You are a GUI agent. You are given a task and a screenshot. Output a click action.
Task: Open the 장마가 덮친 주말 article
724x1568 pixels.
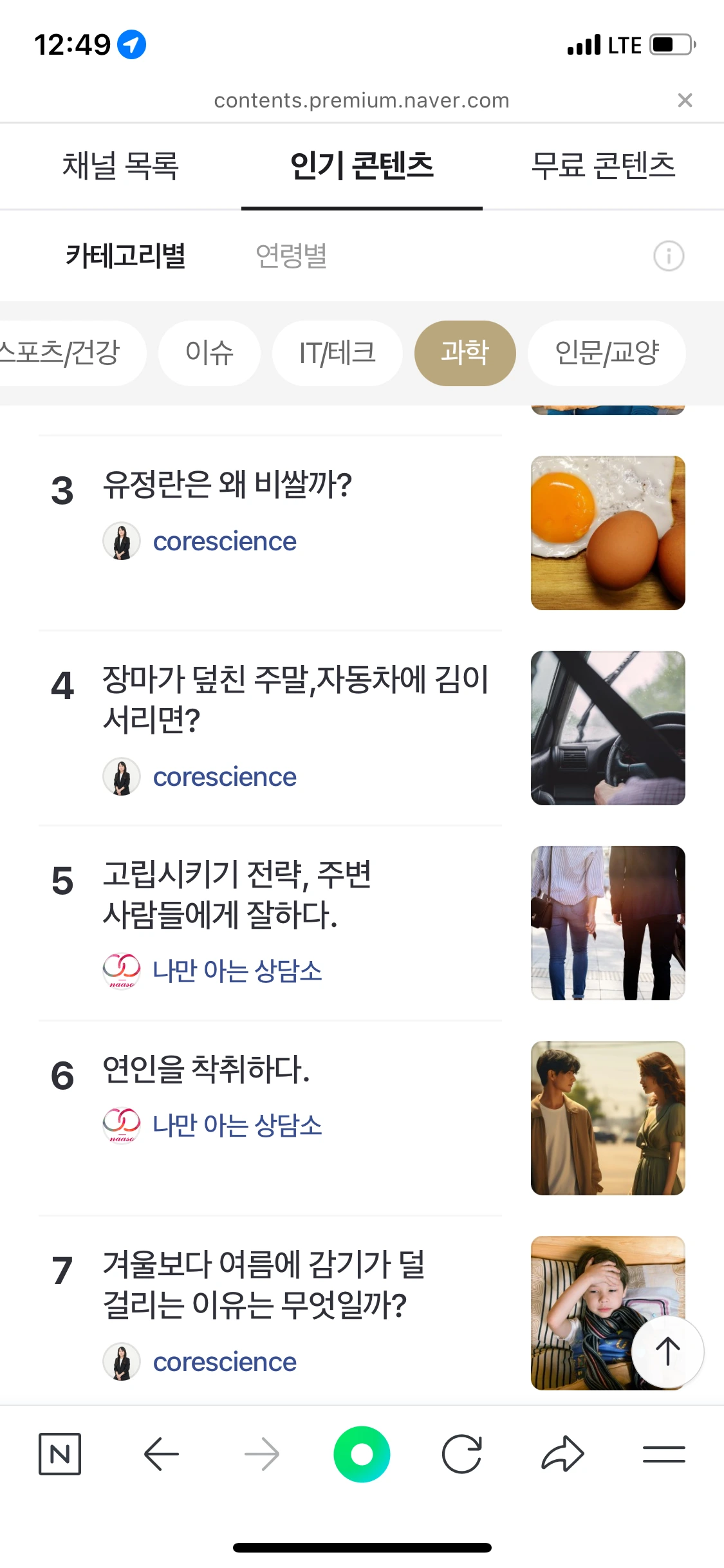coord(295,698)
